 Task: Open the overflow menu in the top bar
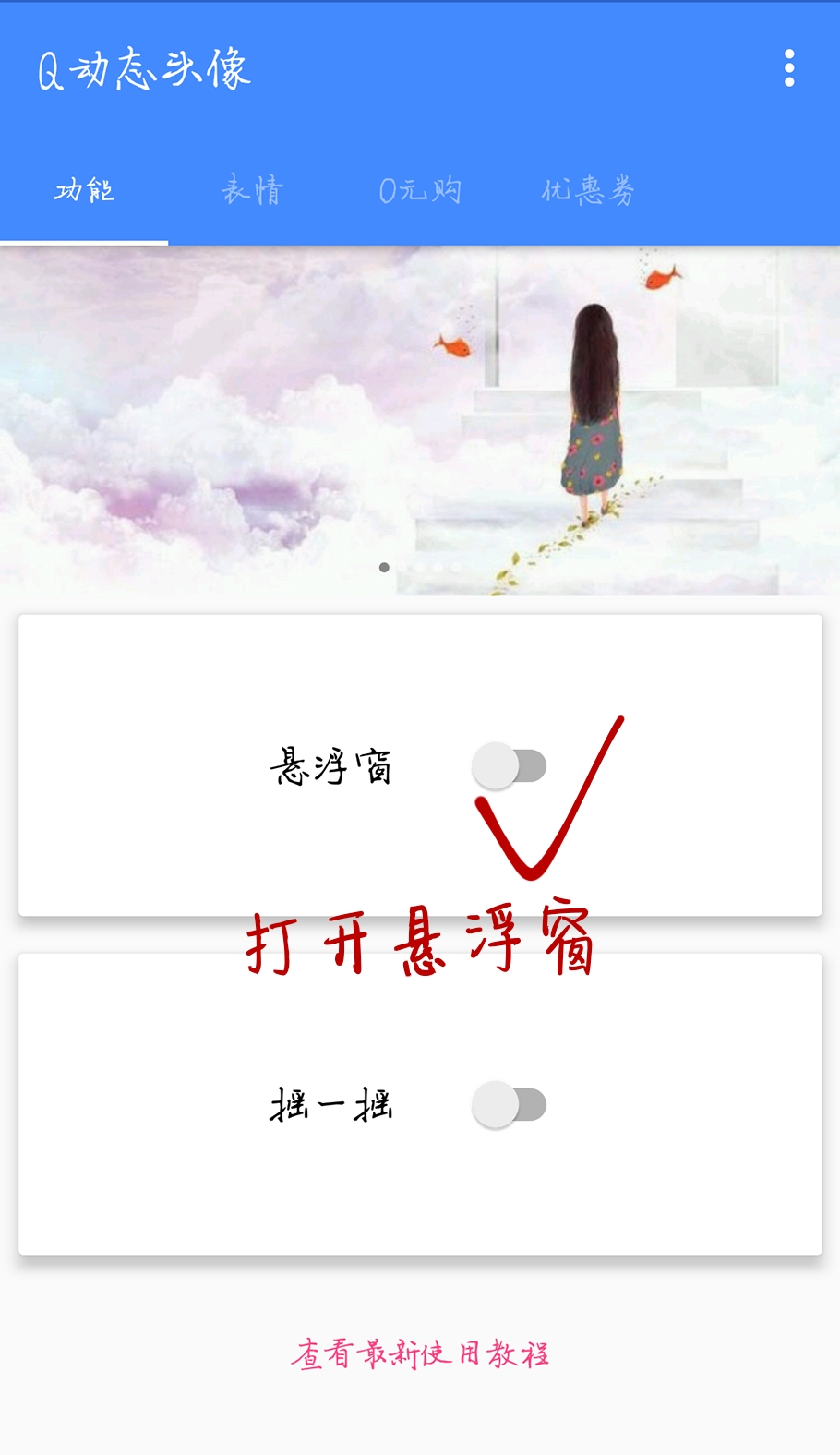pyautogui.click(x=789, y=68)
